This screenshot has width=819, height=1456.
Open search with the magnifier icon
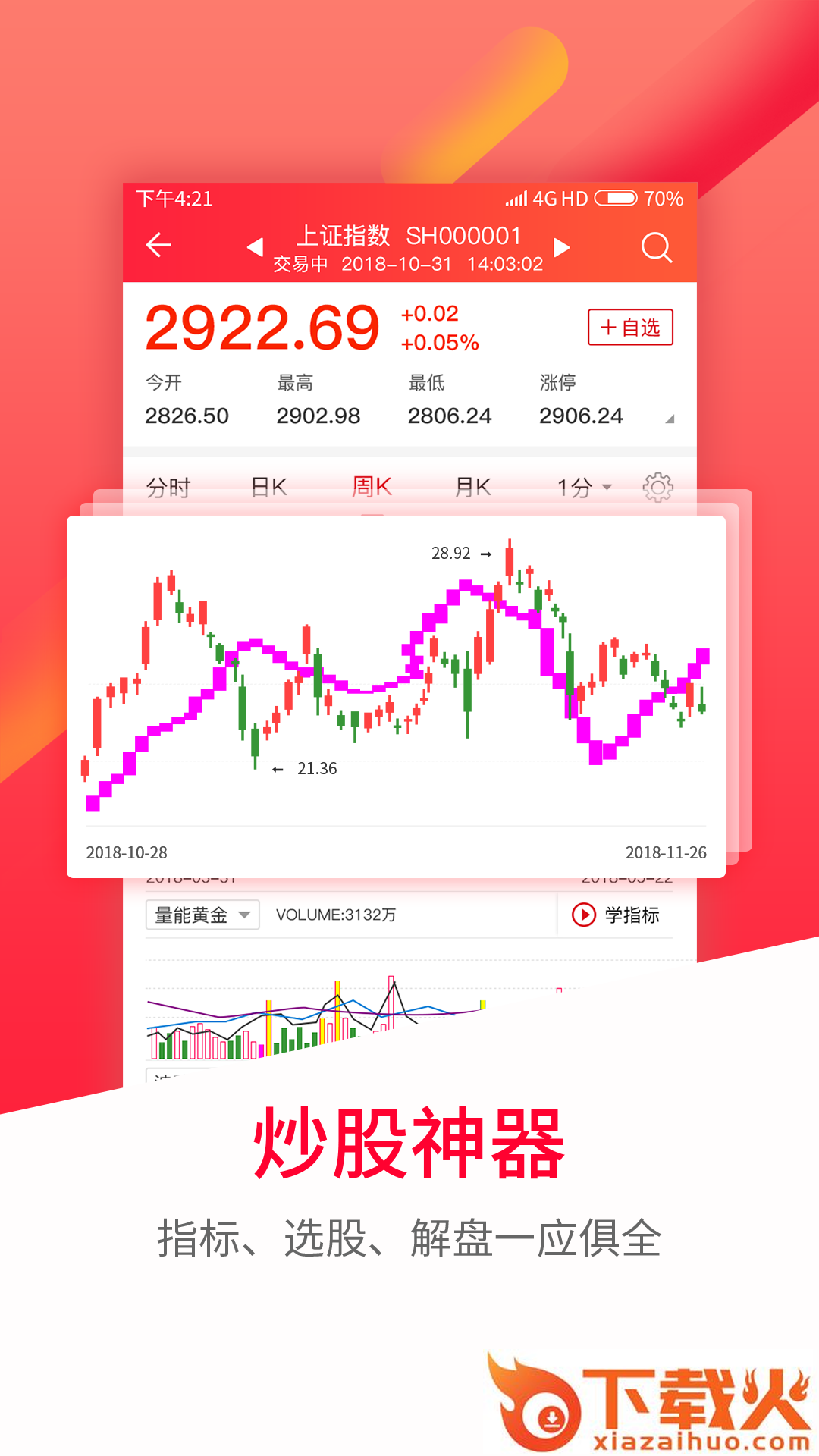pyautogui.click(x=657, y=246)
